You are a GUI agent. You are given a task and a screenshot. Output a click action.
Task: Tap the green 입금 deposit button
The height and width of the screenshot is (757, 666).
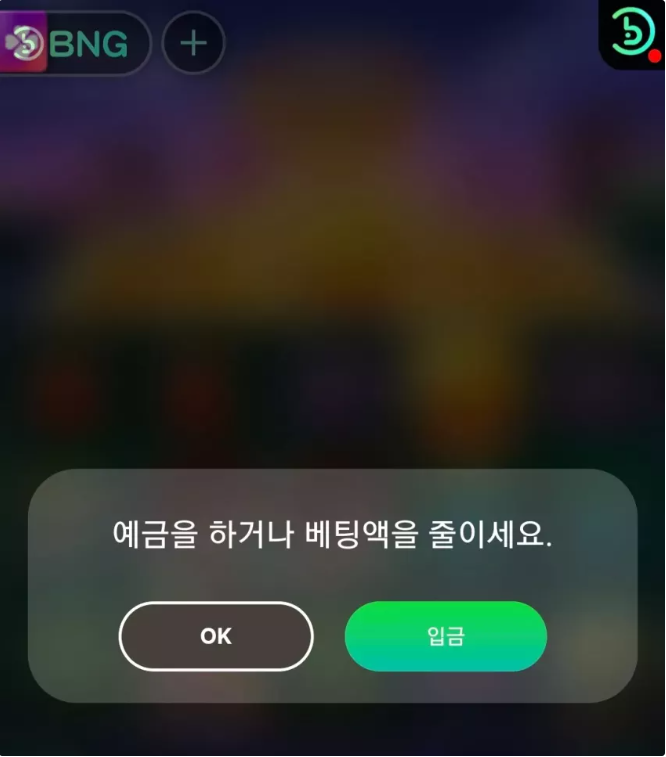446,636
